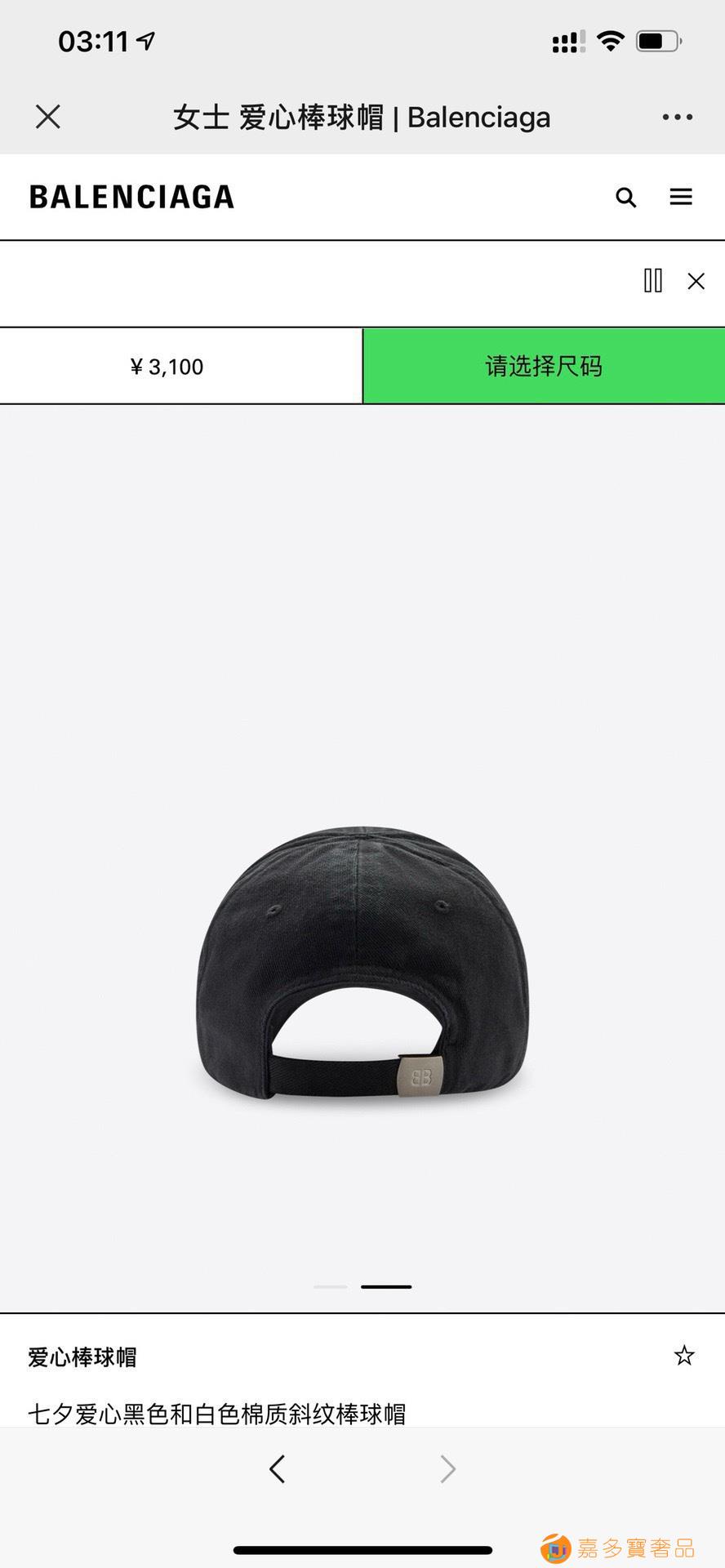Select the first image page indicator
Image resolution: width=725 pixels, height=1568 pixels.
(331, 1287)
